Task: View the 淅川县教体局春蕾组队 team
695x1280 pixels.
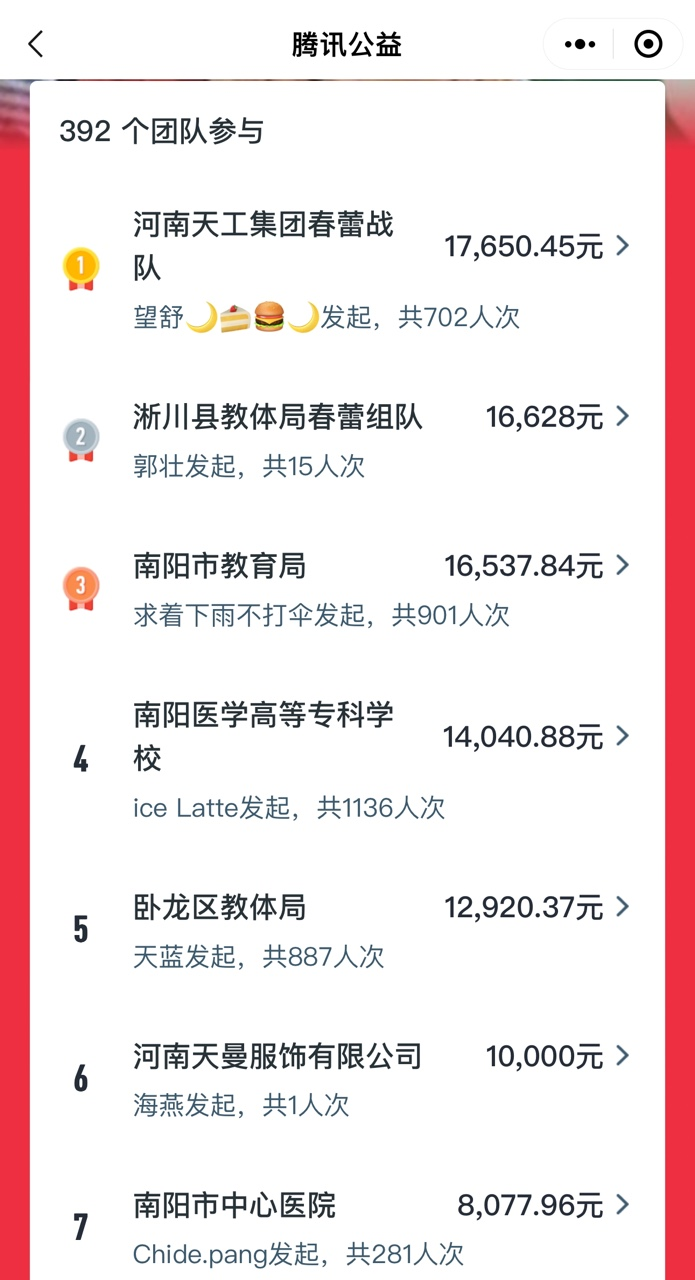Action: (347, 438)
